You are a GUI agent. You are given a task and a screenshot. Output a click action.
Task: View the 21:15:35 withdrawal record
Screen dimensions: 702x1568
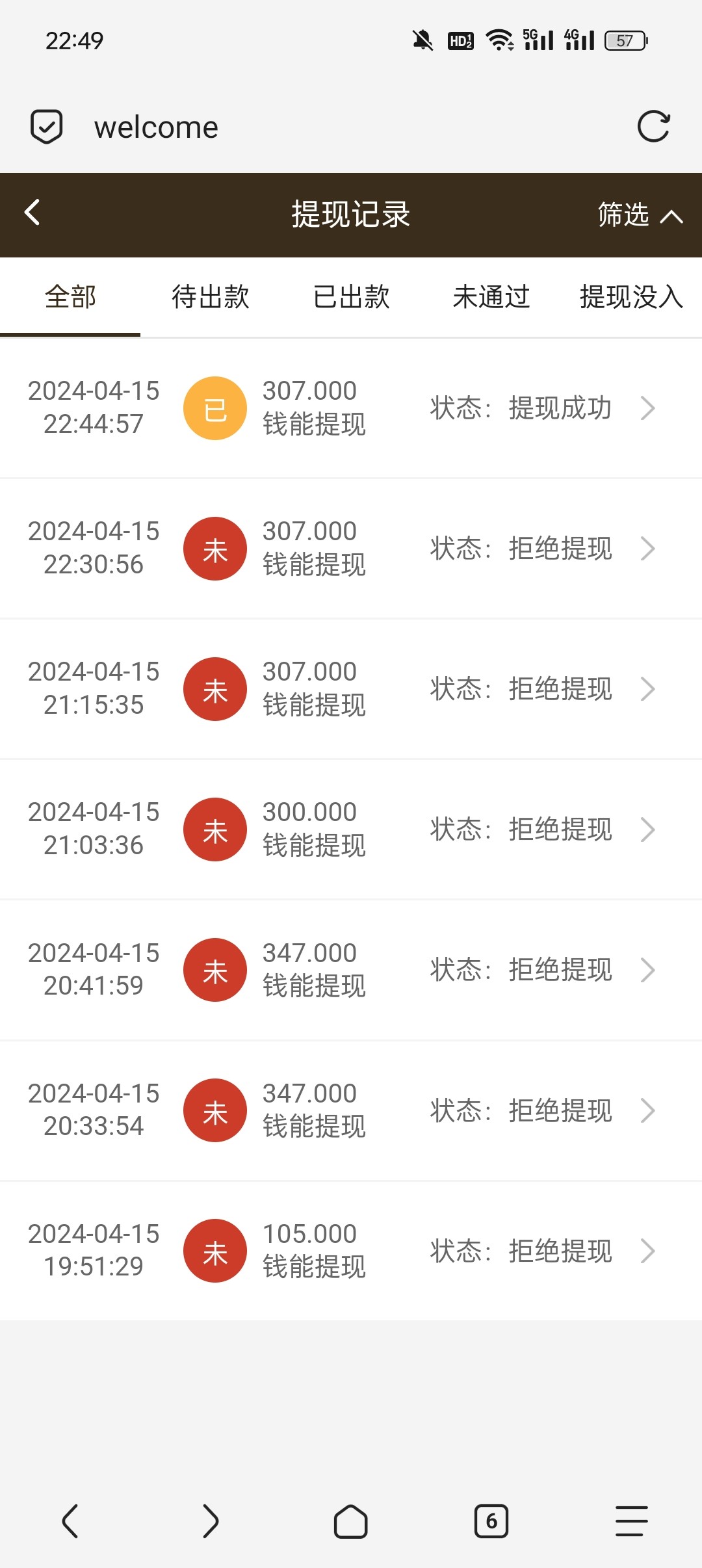coord(351,689)
